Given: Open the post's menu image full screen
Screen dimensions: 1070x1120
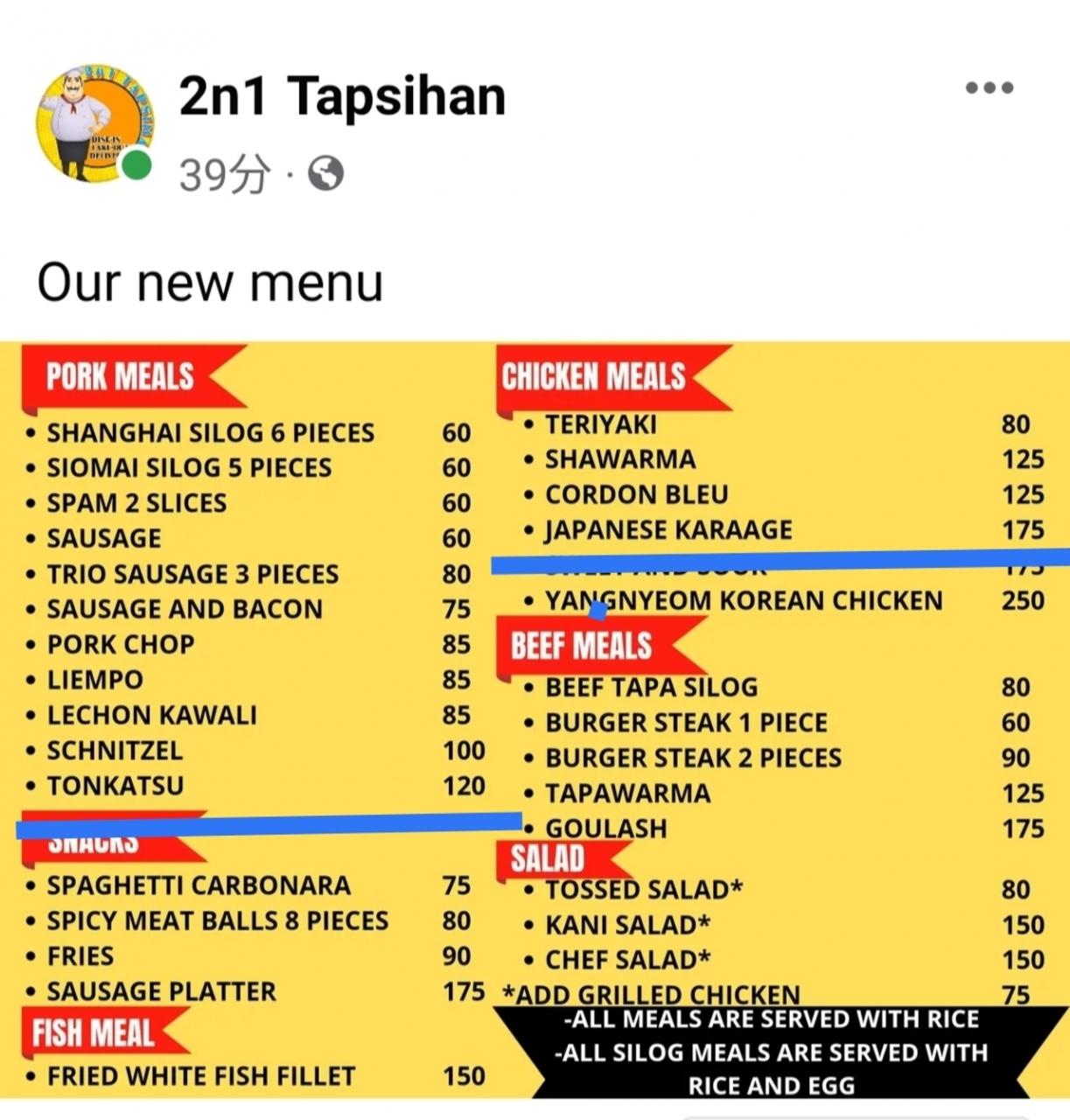Looking at the screenshot, I should tap(535, 720).
